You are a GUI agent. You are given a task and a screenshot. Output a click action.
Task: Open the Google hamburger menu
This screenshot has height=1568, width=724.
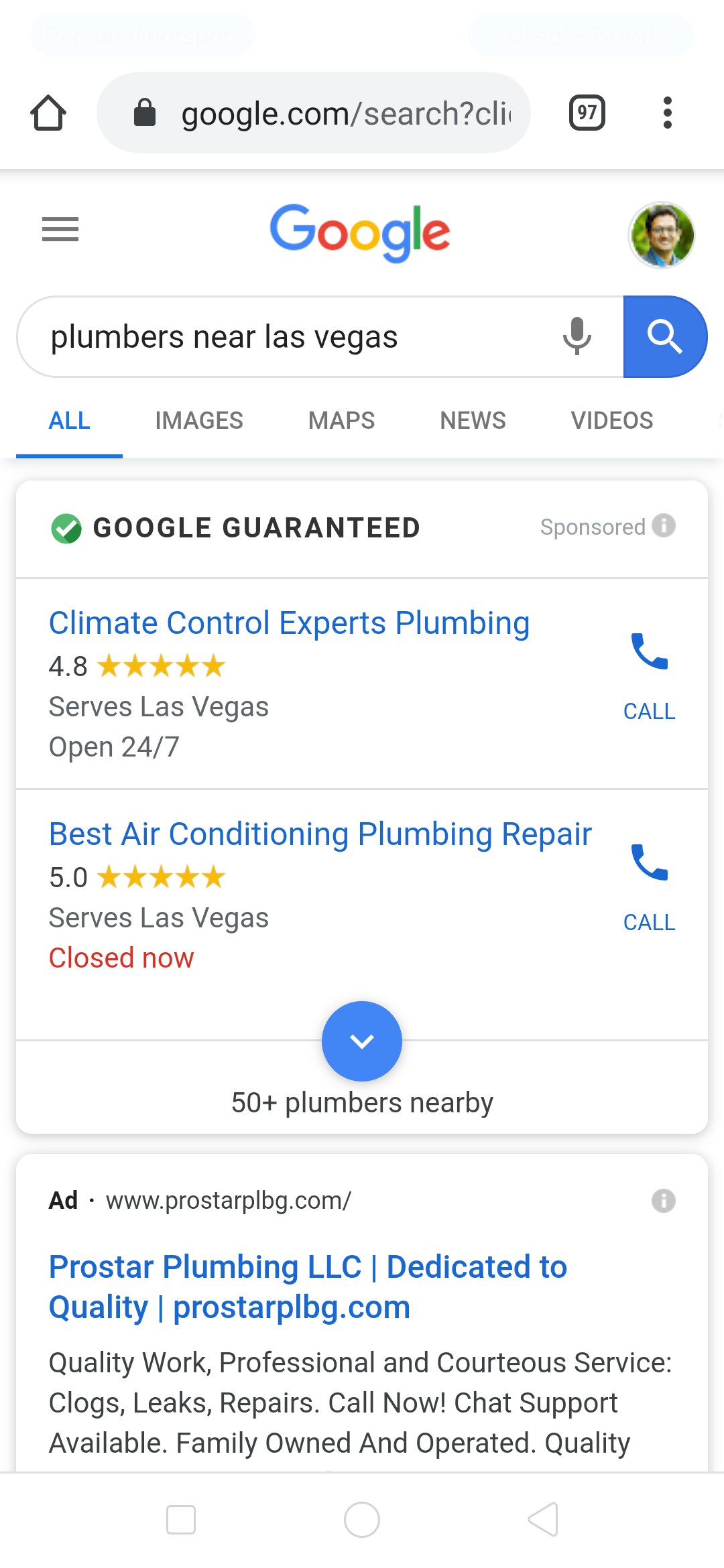tap(60, 229)
